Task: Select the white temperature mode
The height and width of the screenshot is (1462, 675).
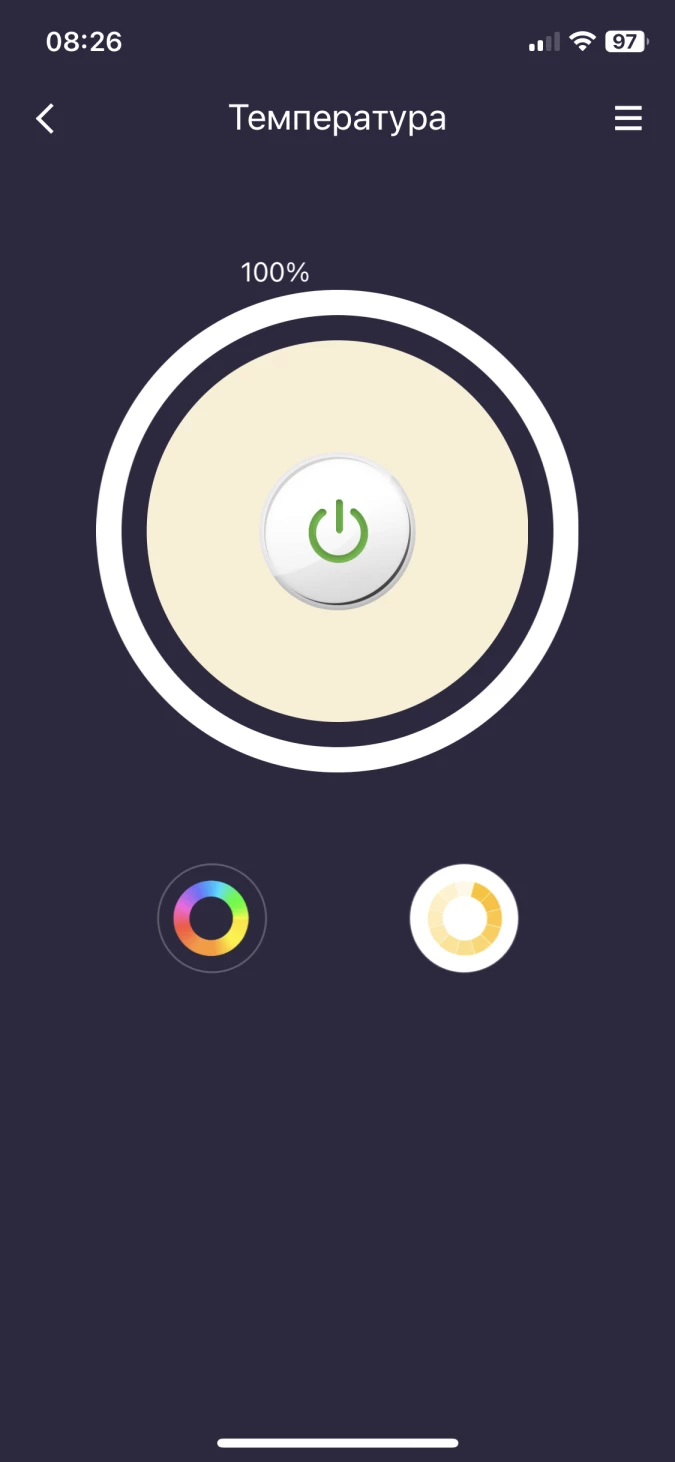Action: click(464, 918)
